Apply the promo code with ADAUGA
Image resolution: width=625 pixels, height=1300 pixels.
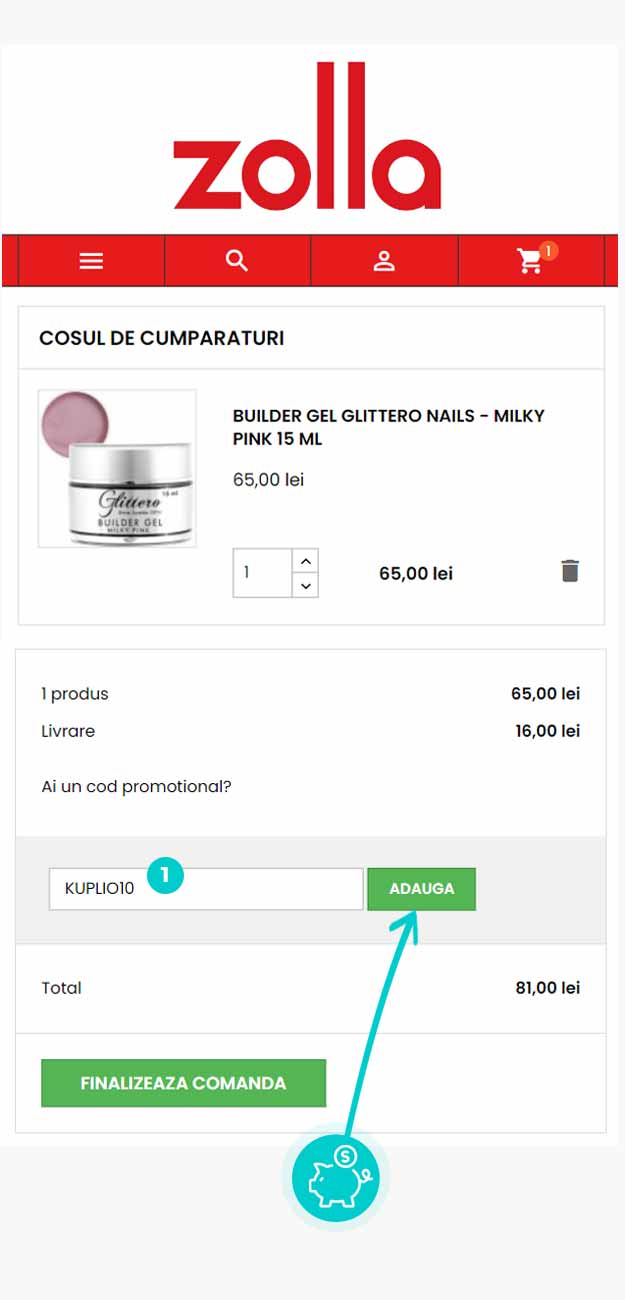pyautogui.click(x=421, y=889)
